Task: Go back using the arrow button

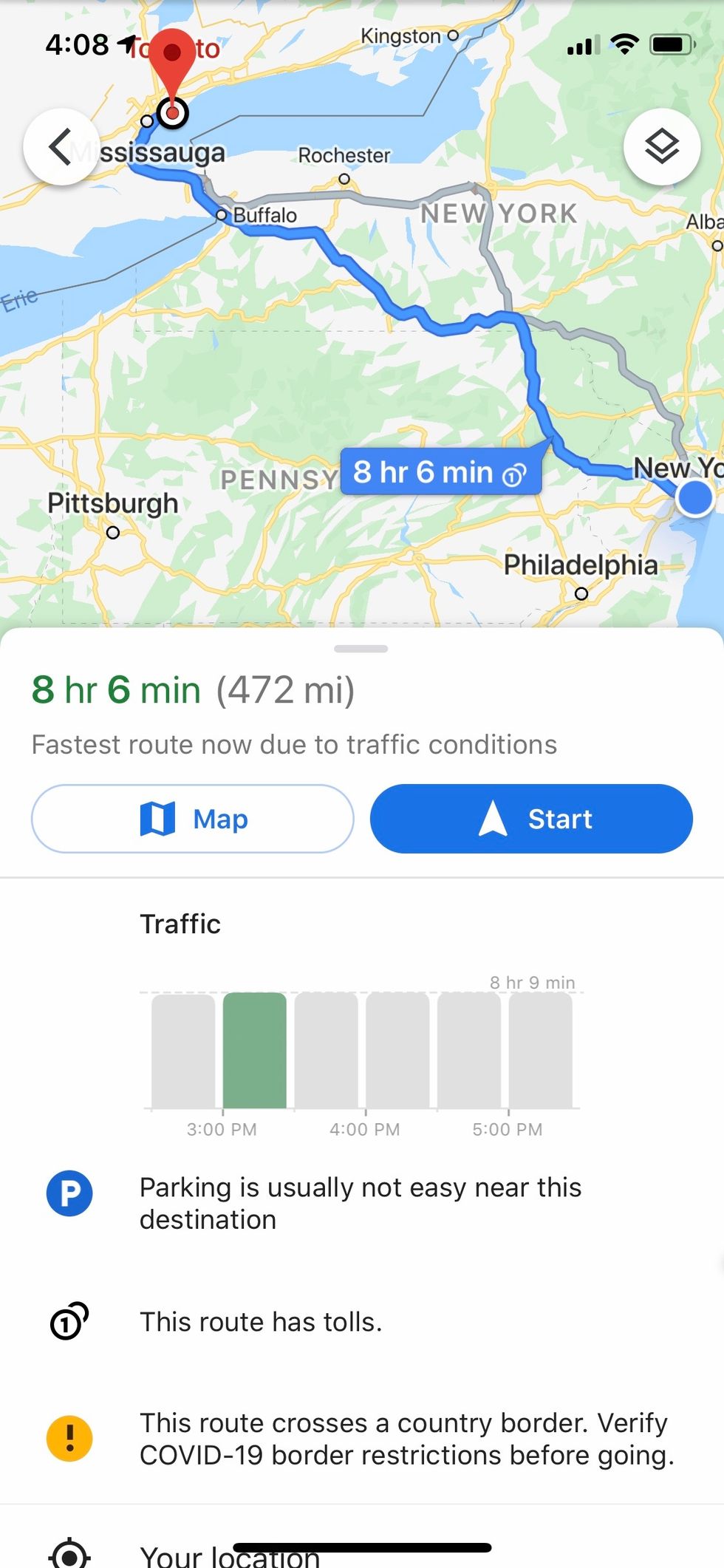Action: click(x=61, y=147)
